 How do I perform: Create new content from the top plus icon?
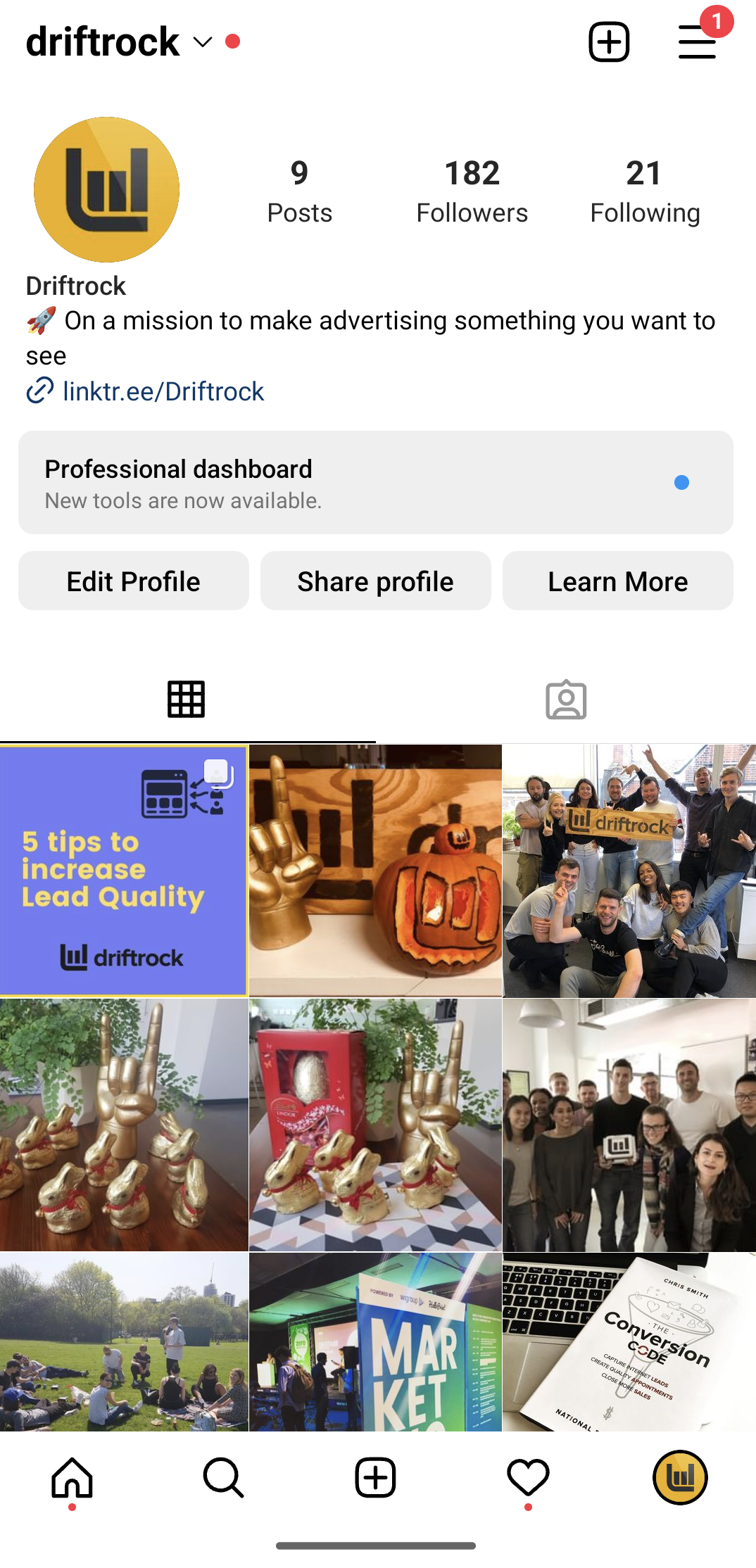pos(609,42)
